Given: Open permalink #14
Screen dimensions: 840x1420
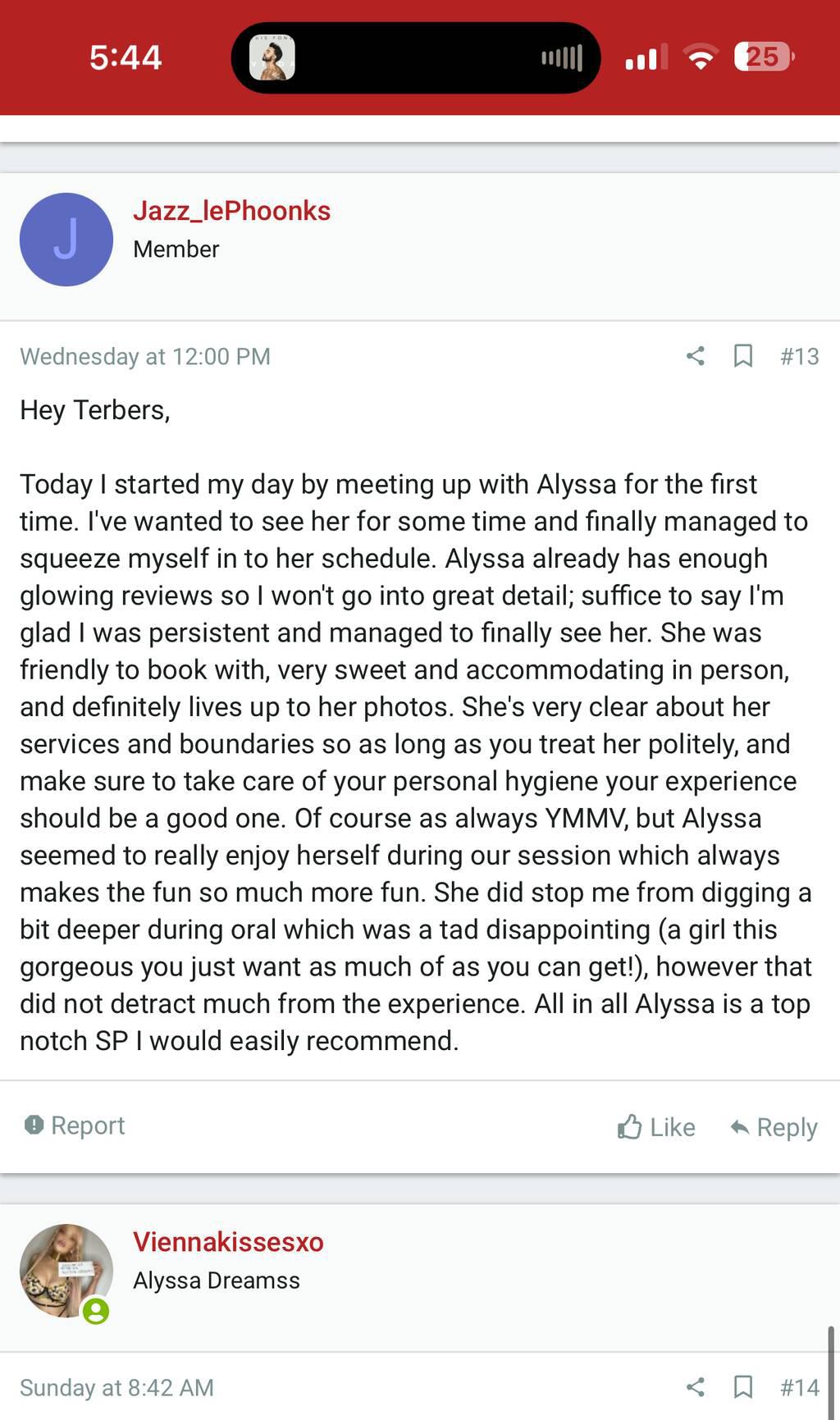Looking at the screenshot, I should pyautogui.click(x=799, y=1387).
